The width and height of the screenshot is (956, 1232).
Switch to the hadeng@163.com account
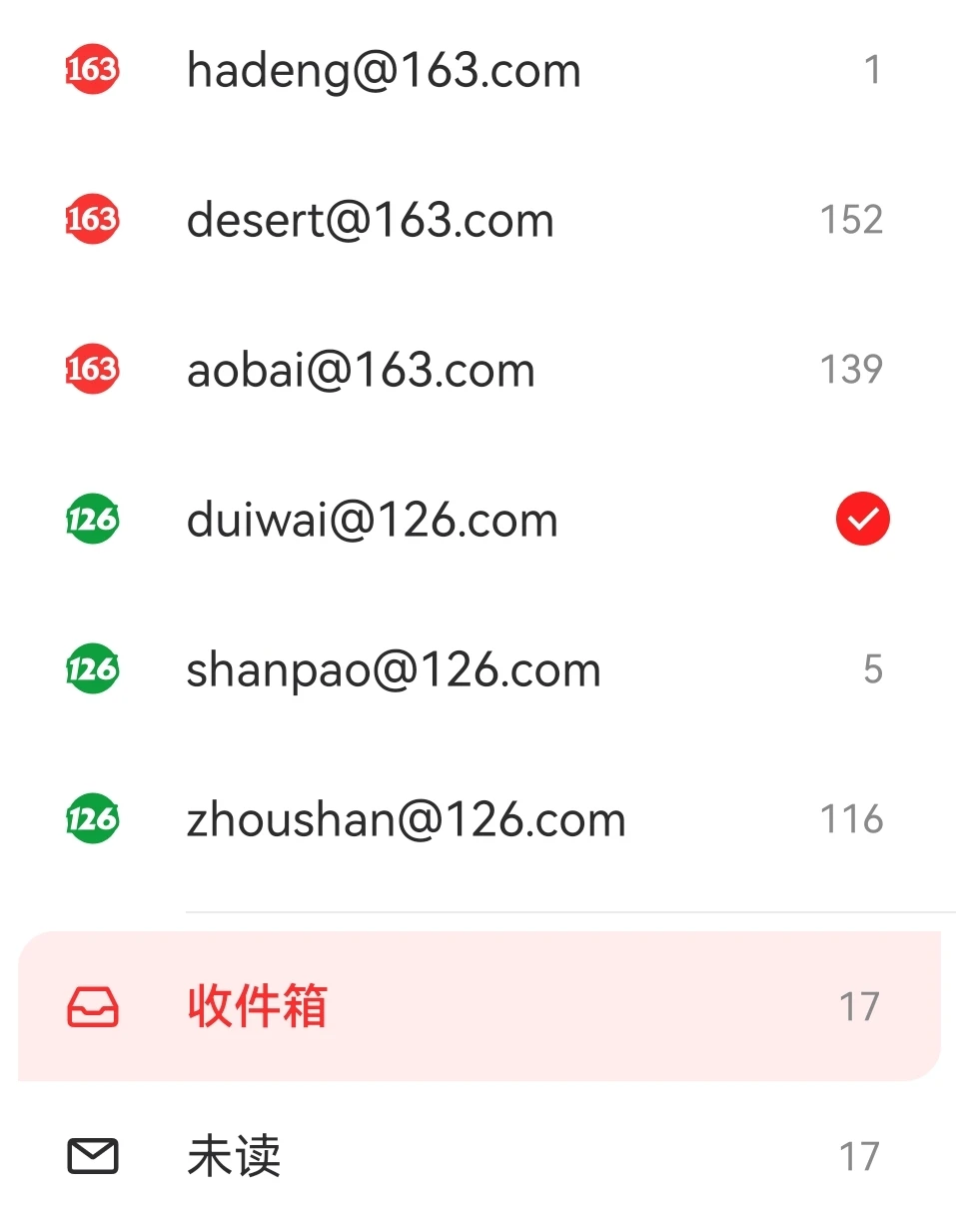(x=384, y=70)
